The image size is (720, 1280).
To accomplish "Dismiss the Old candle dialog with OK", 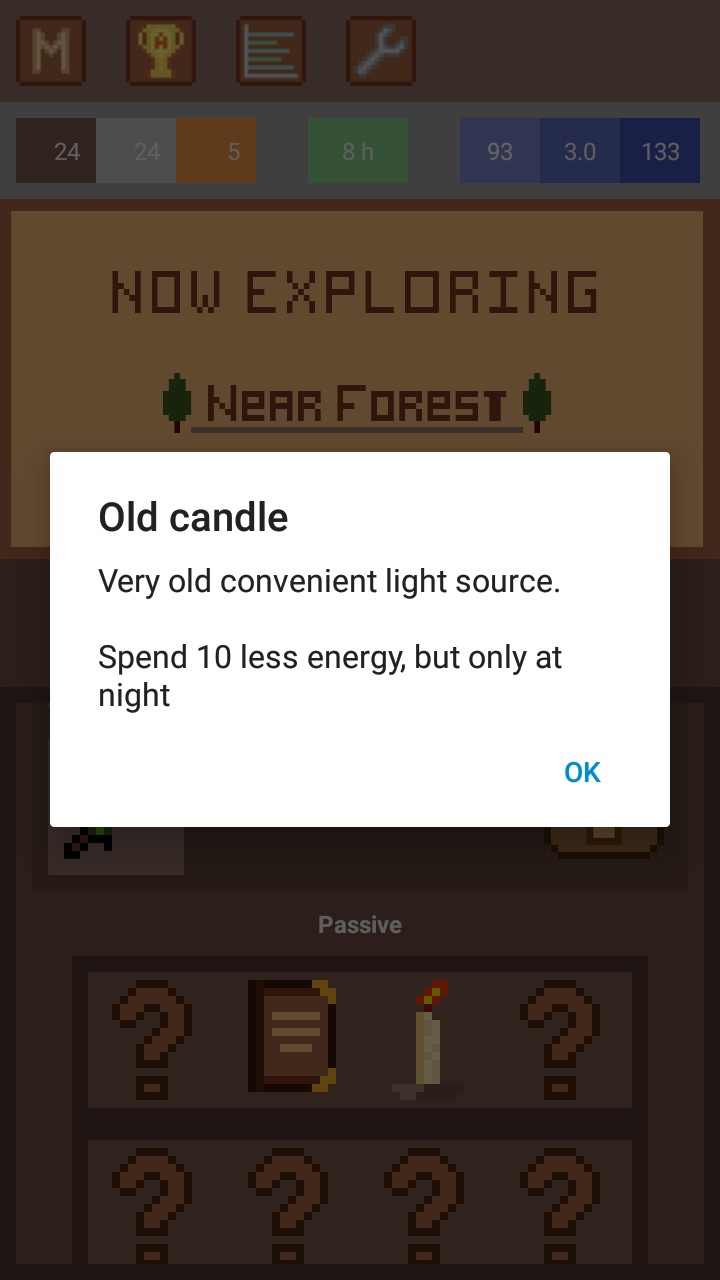I will click(x=582, y=772).
